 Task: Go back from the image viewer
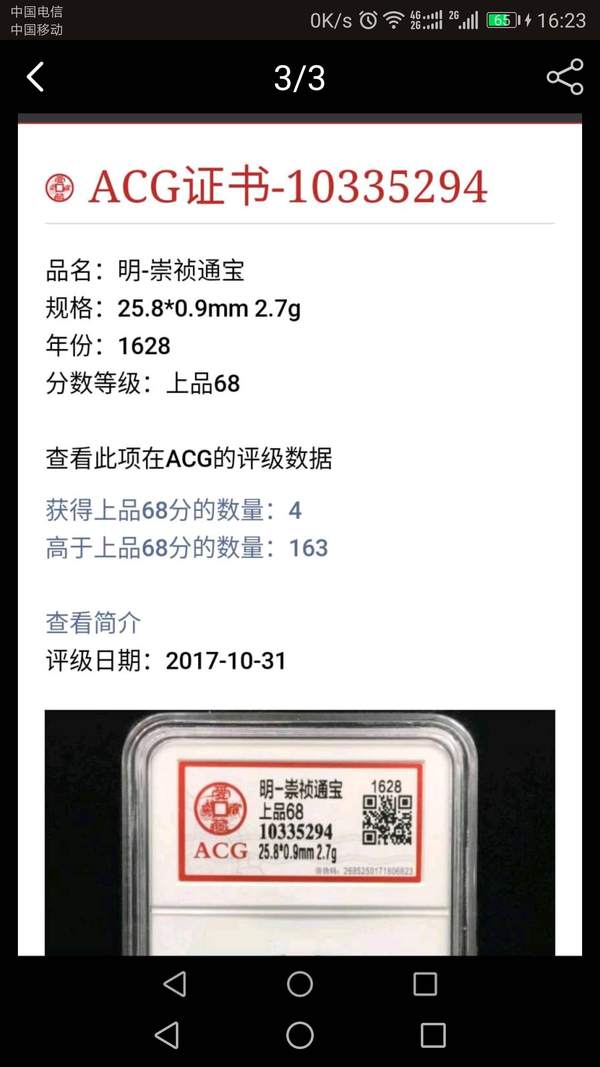[x=36, y=77]
